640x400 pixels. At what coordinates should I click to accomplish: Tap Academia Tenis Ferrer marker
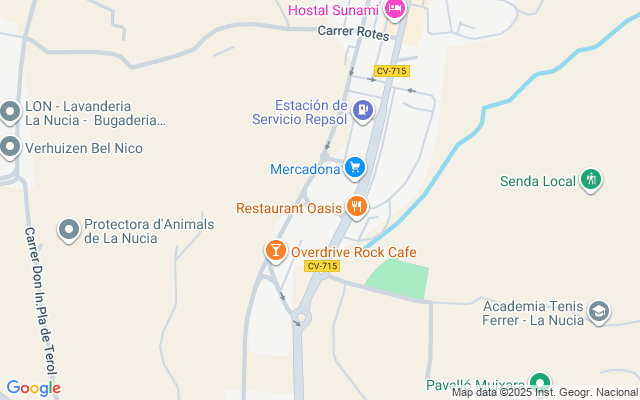click(599, 312)
